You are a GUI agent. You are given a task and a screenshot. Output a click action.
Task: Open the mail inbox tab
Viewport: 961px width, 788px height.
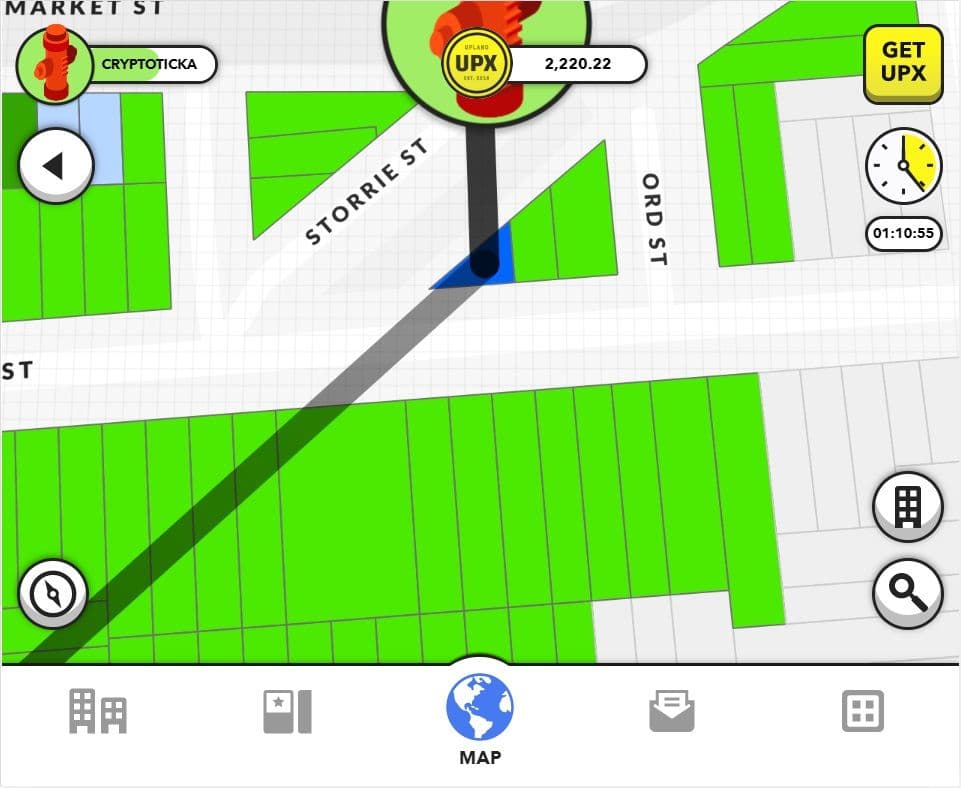(x=671, y=712)
